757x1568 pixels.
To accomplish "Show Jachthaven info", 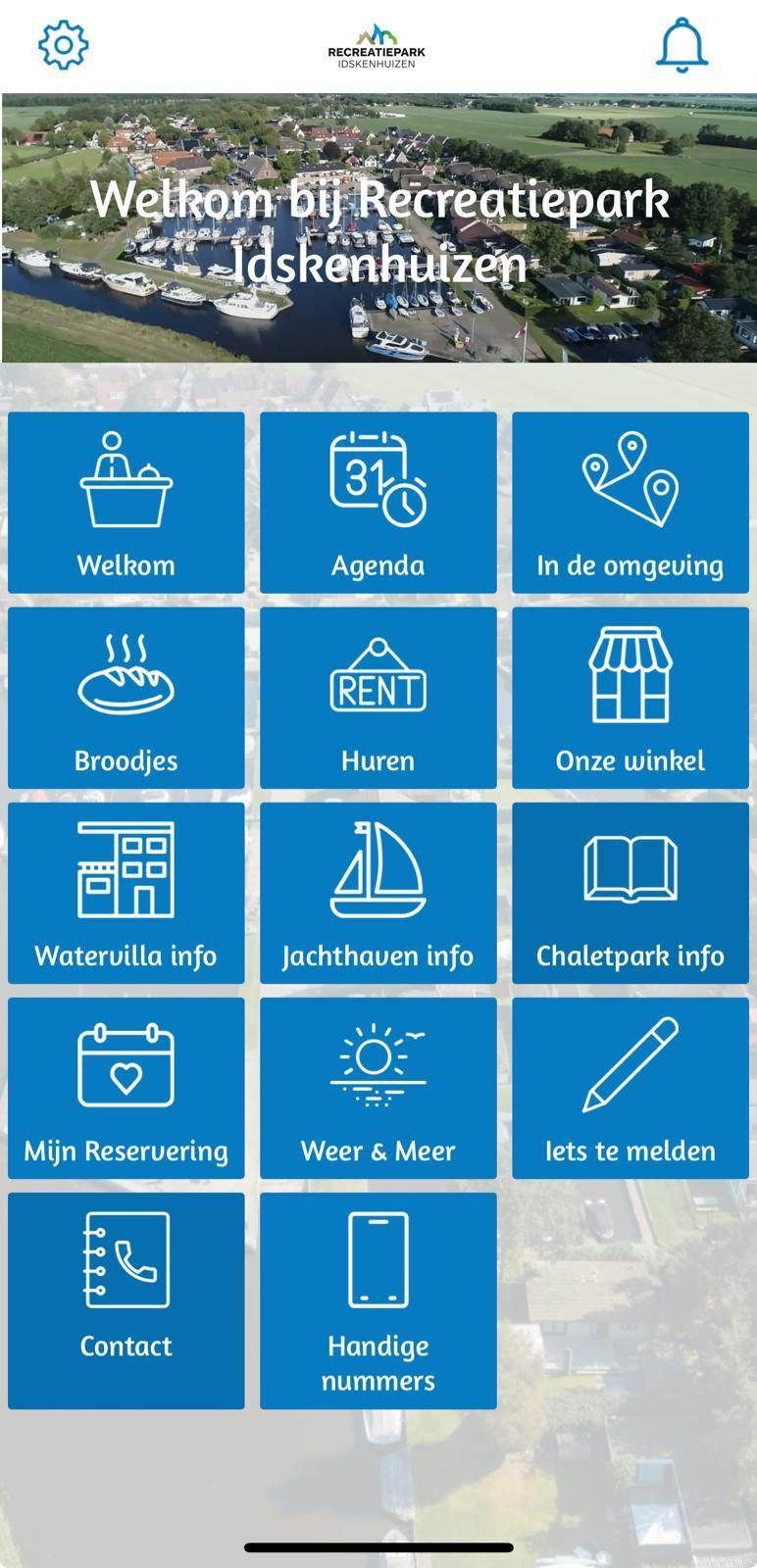I will click(378, 892).
